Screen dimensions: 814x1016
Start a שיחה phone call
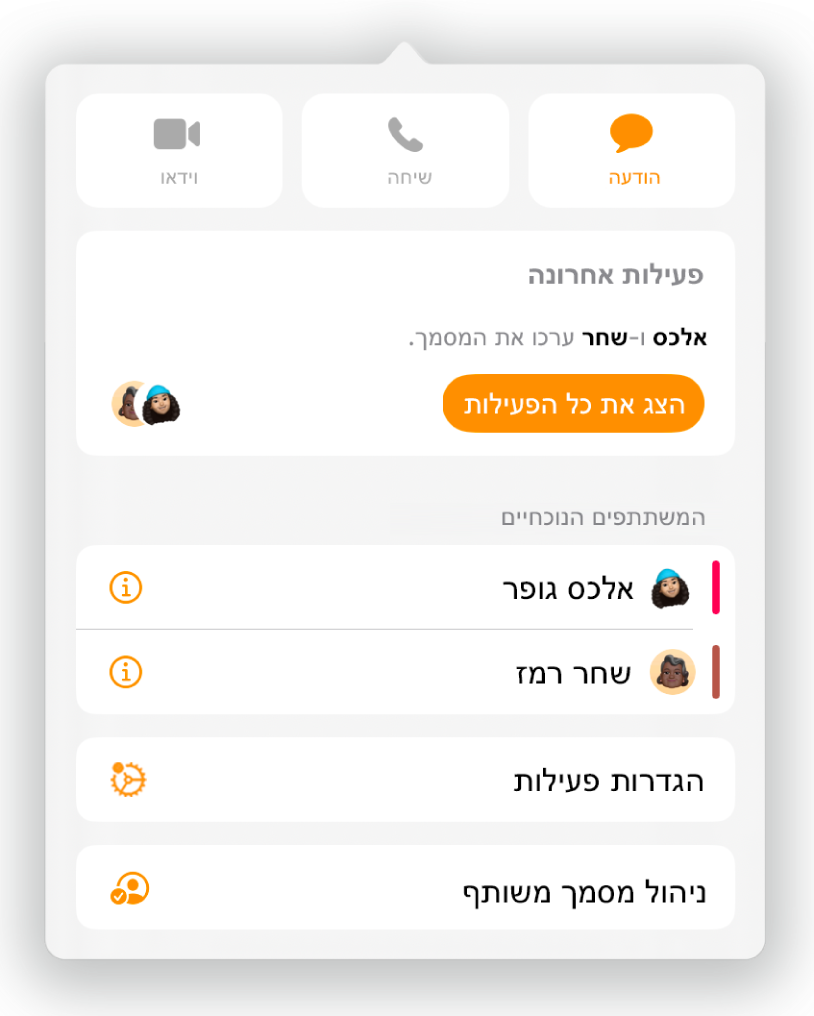(405, 151)
